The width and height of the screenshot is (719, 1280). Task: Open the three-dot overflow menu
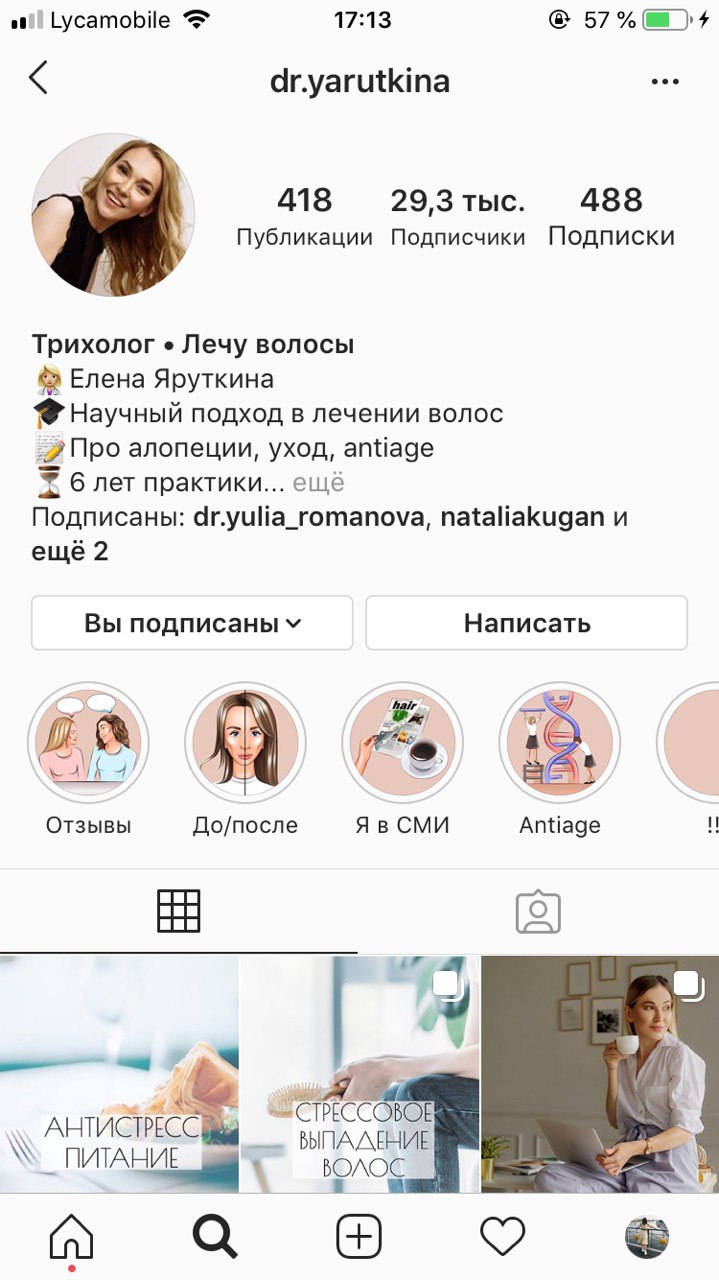click(665, 82)
